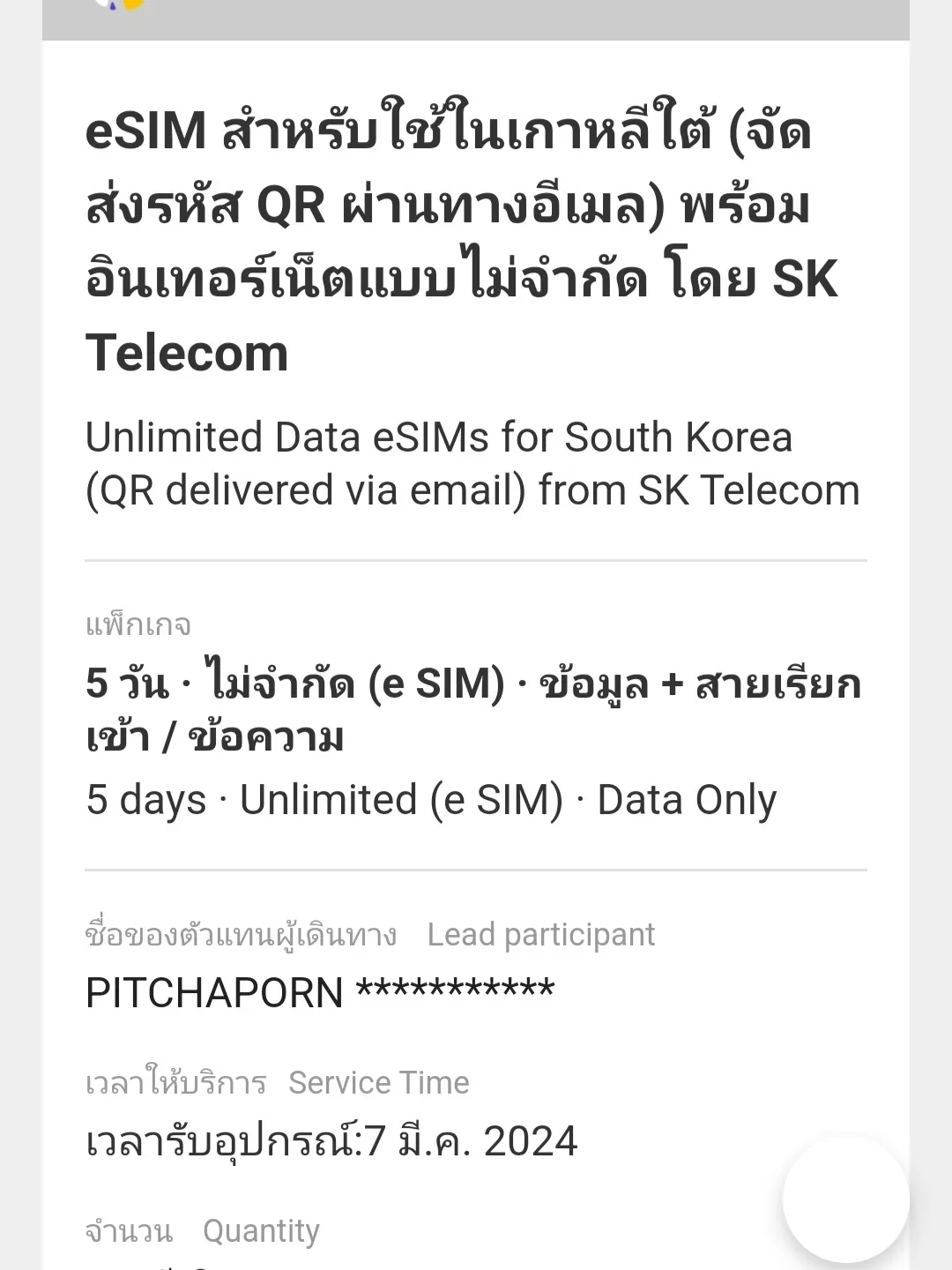Tap the 'Lead participant' label
The height and width of the screenshot is (1270, 952).
[x=540, y=934]
